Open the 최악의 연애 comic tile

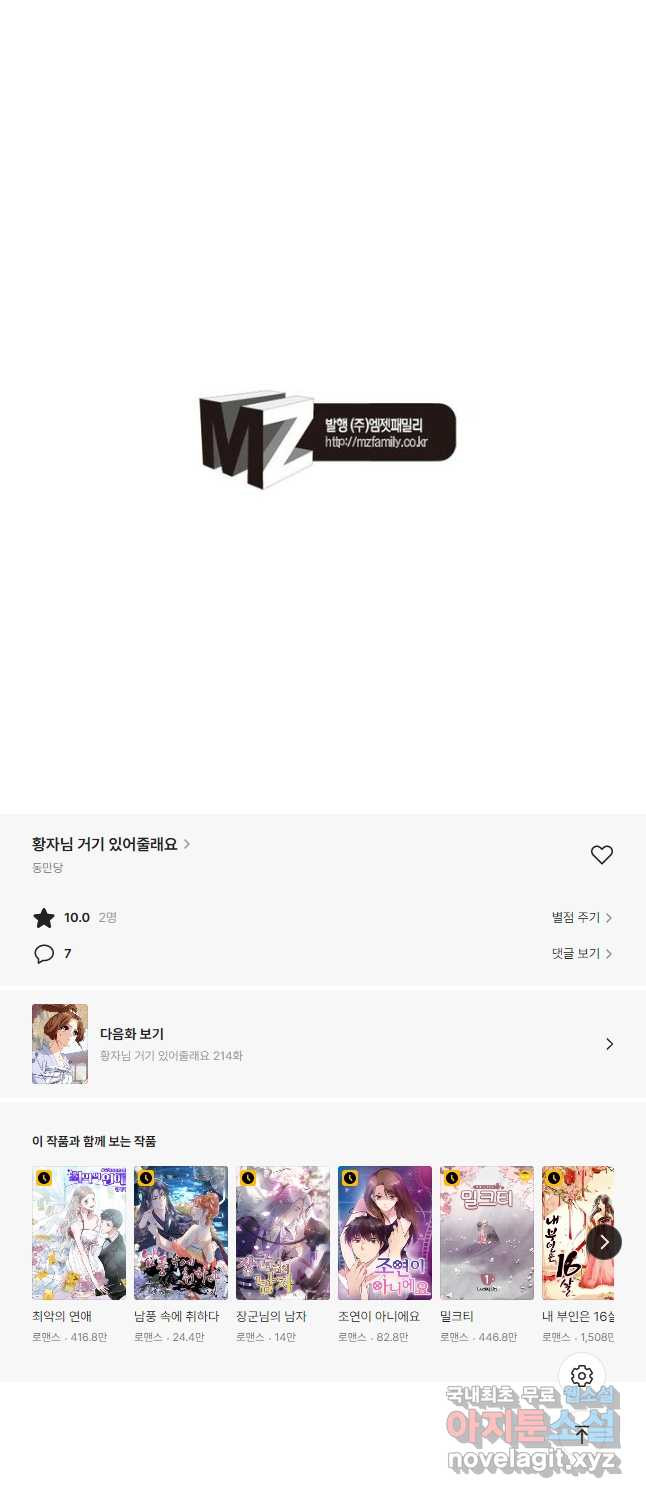coord(79,1233)
